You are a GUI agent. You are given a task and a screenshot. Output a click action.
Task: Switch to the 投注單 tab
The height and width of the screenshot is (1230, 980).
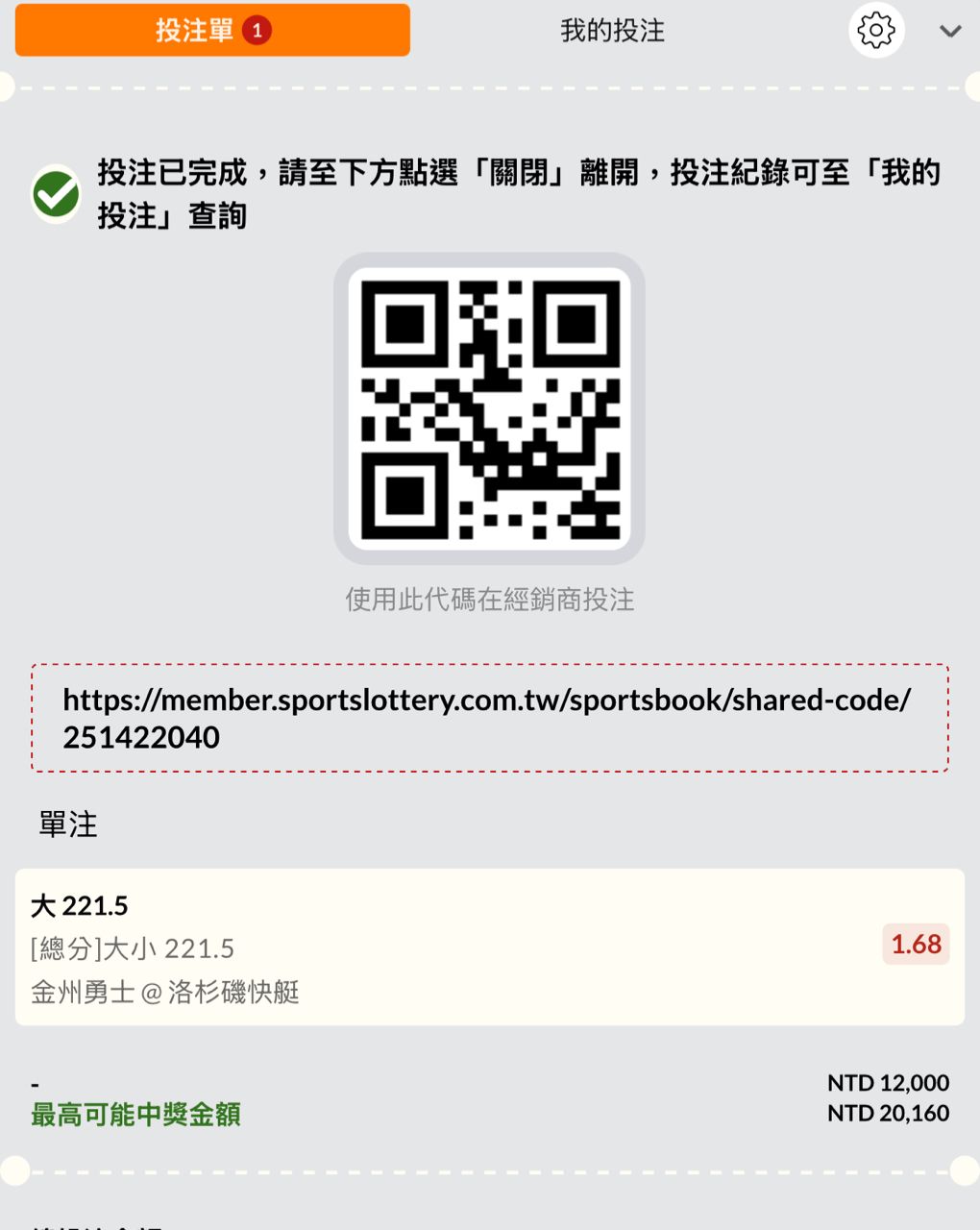click(x=212, y=31)
